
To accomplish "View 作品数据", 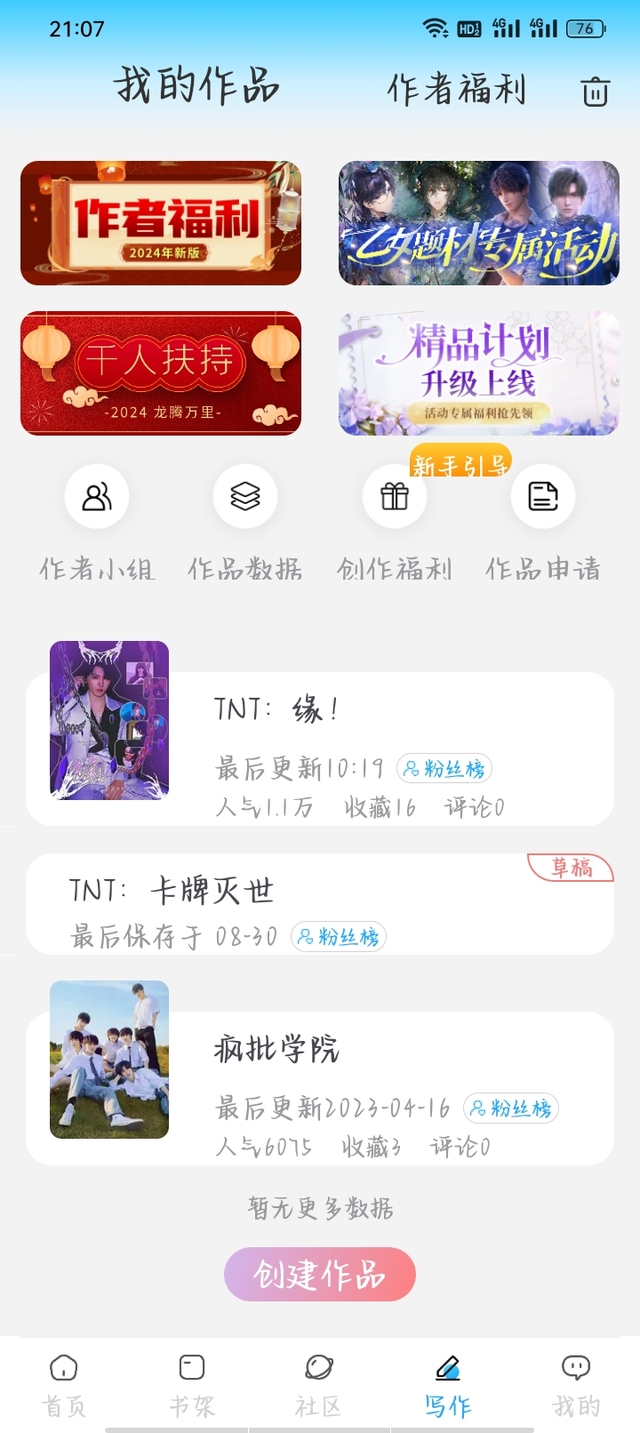I will click(x=245, y=497).
